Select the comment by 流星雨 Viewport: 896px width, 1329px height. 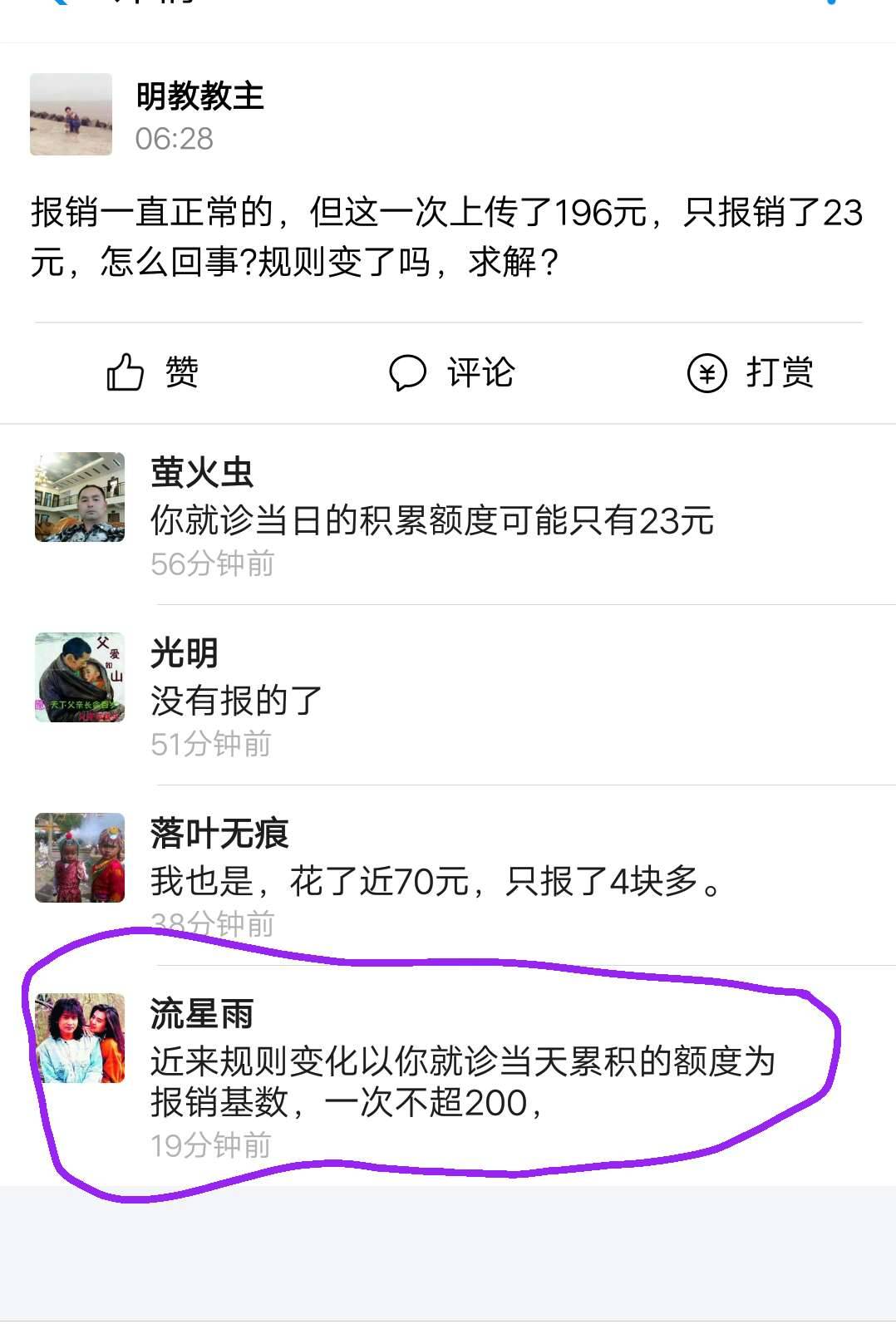coord(461,1080)
